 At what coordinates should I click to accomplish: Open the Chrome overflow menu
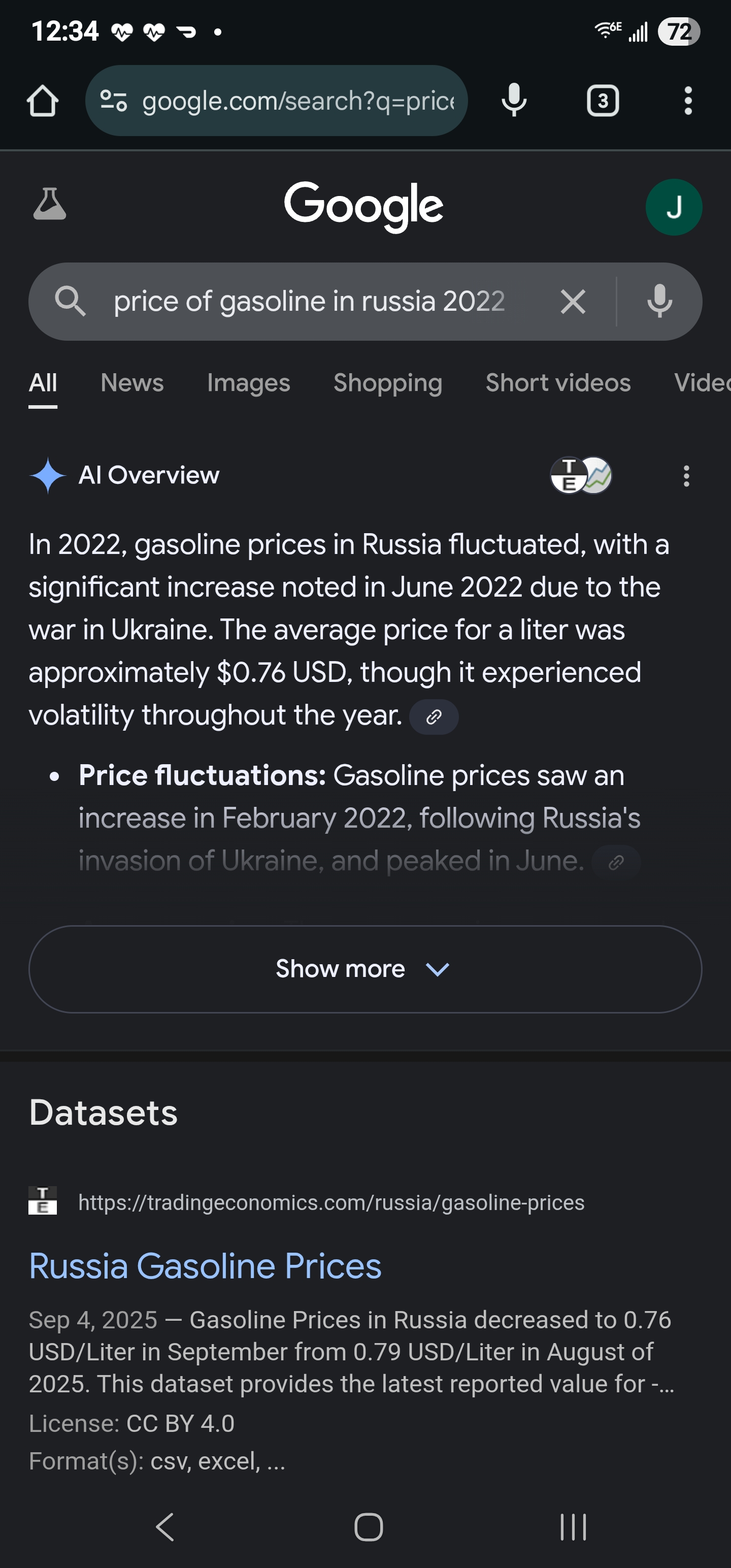[688, 101]
